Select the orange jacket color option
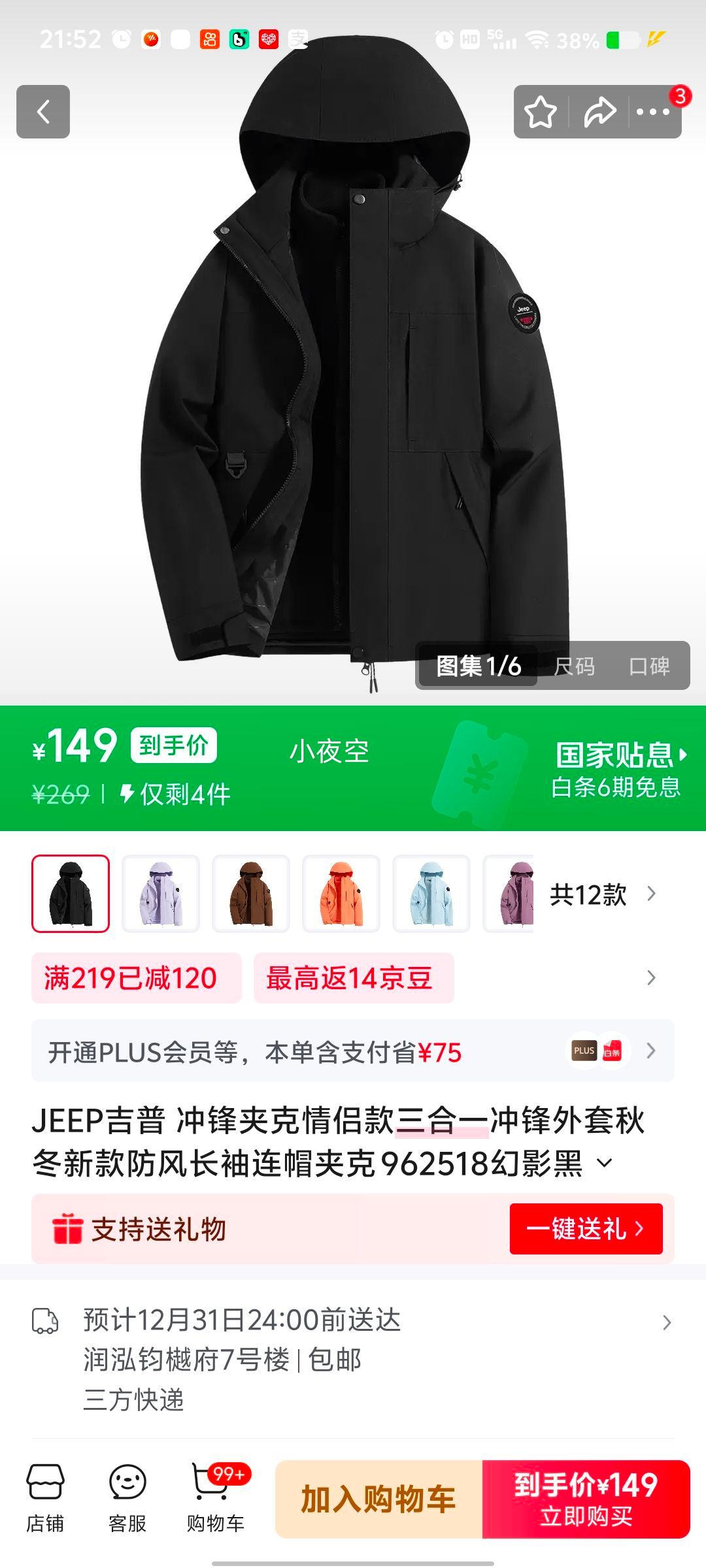Viewport: 706px width, 1568px height. point(341,894)
